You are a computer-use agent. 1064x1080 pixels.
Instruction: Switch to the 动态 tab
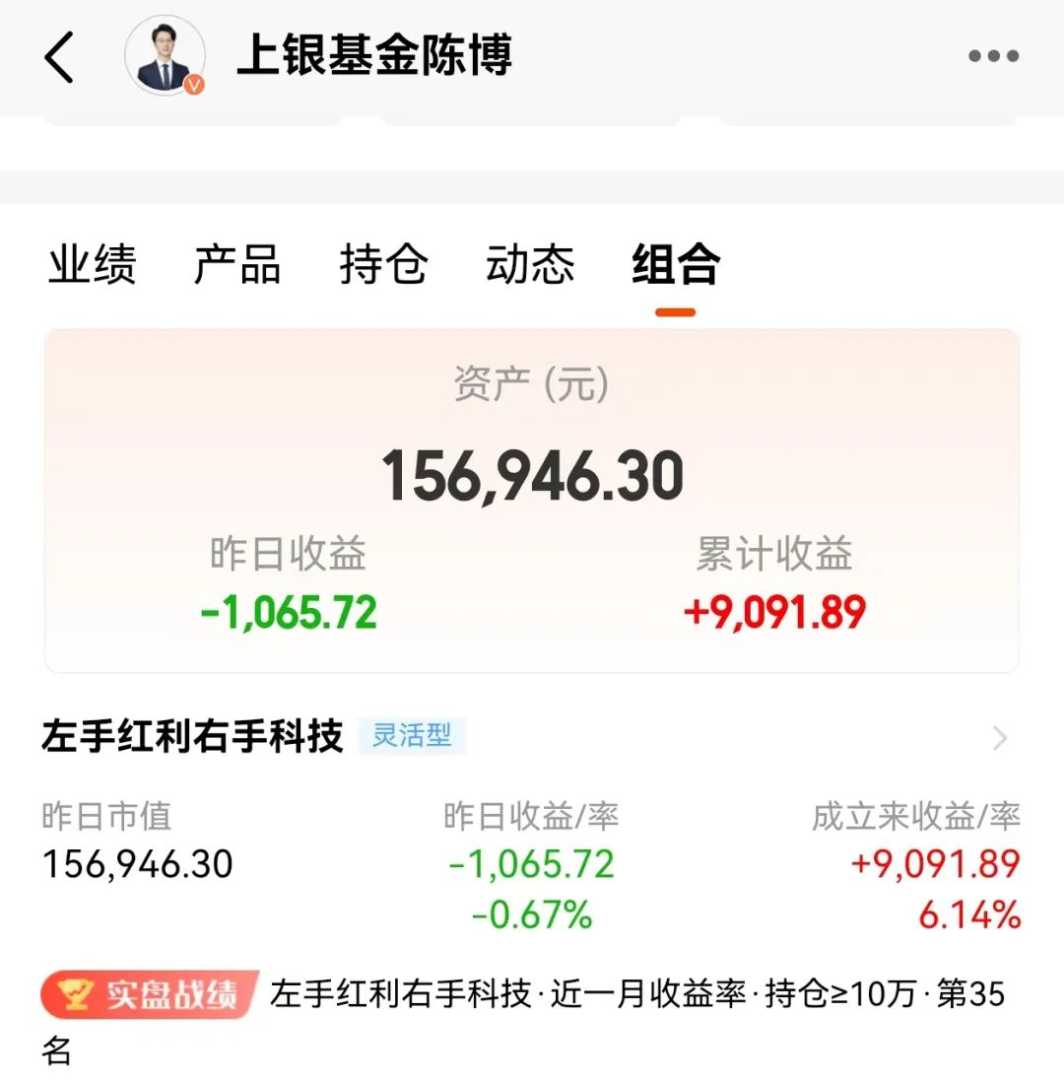point(530,265)
